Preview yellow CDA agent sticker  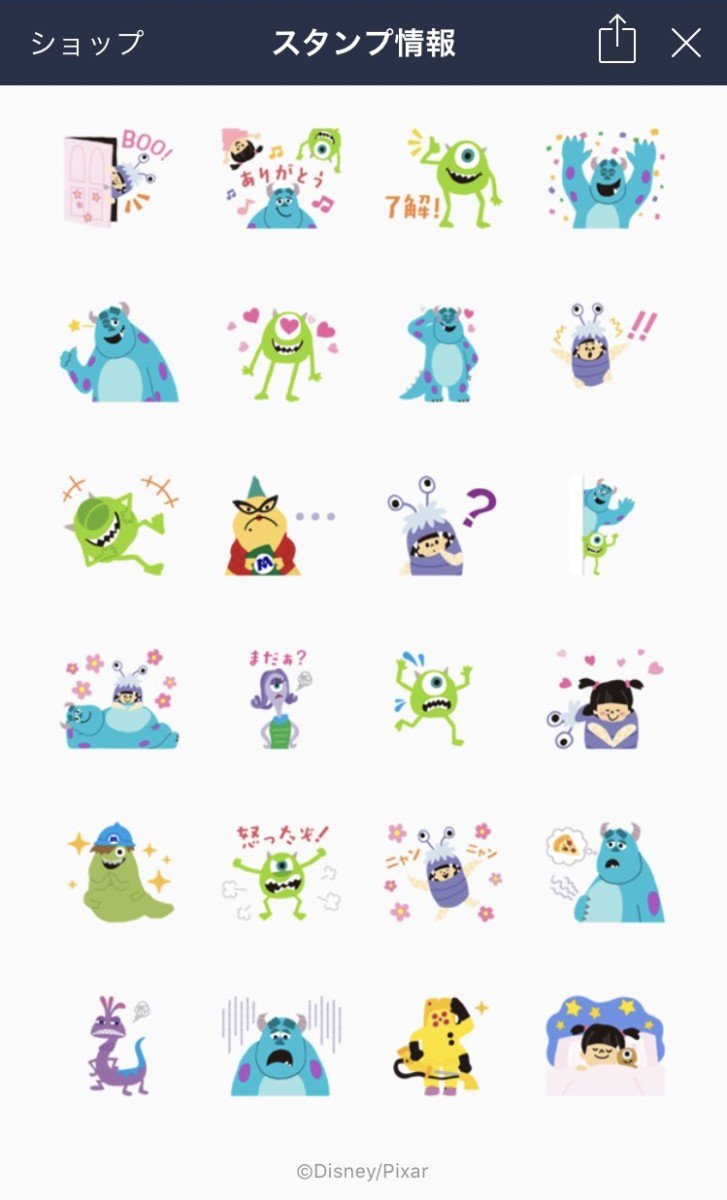pyautogui.click(x=440, y=1044)
